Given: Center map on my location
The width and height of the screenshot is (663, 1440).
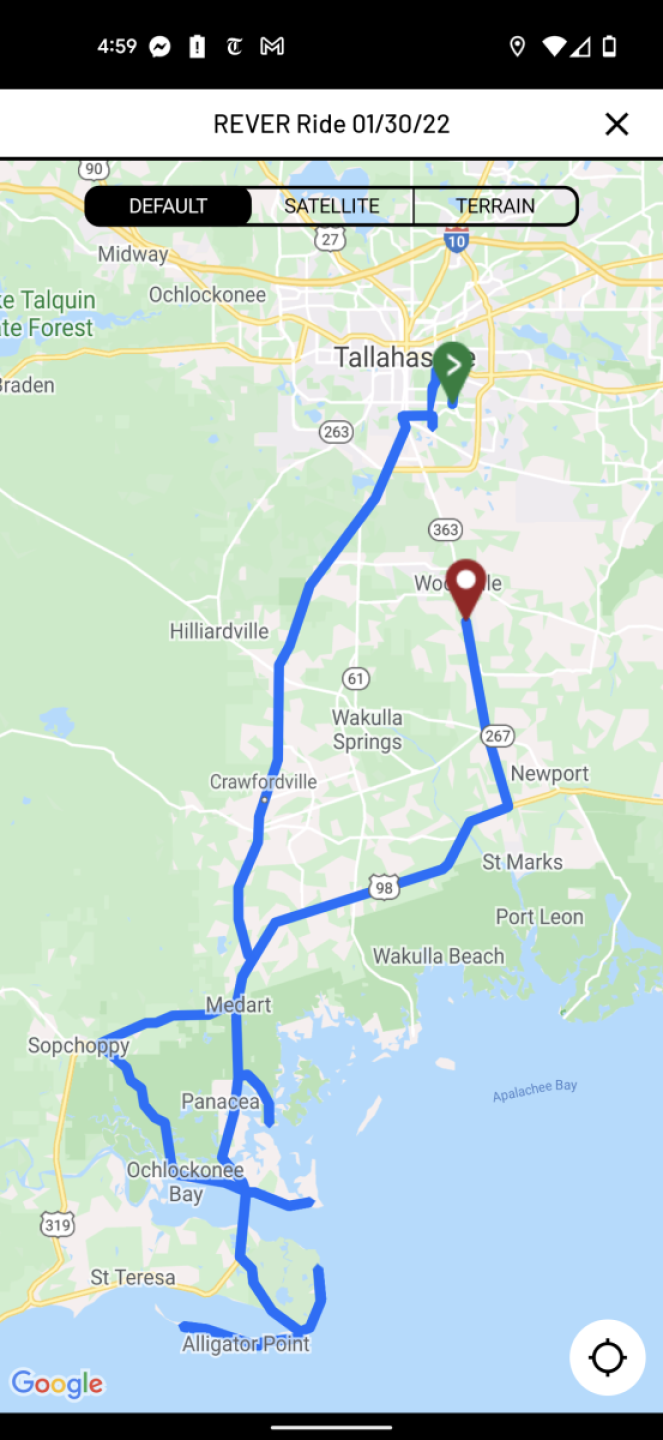Looking at the screenshot, I should coord(607,1357).
